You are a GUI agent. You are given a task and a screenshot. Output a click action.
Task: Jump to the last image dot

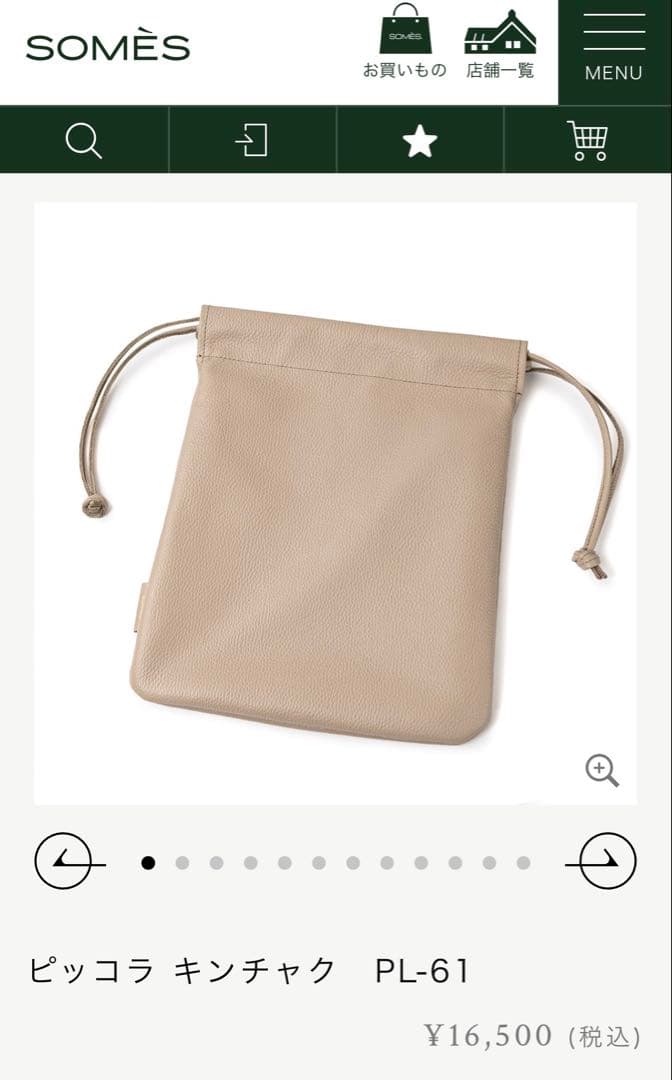(x=523, y=863)
